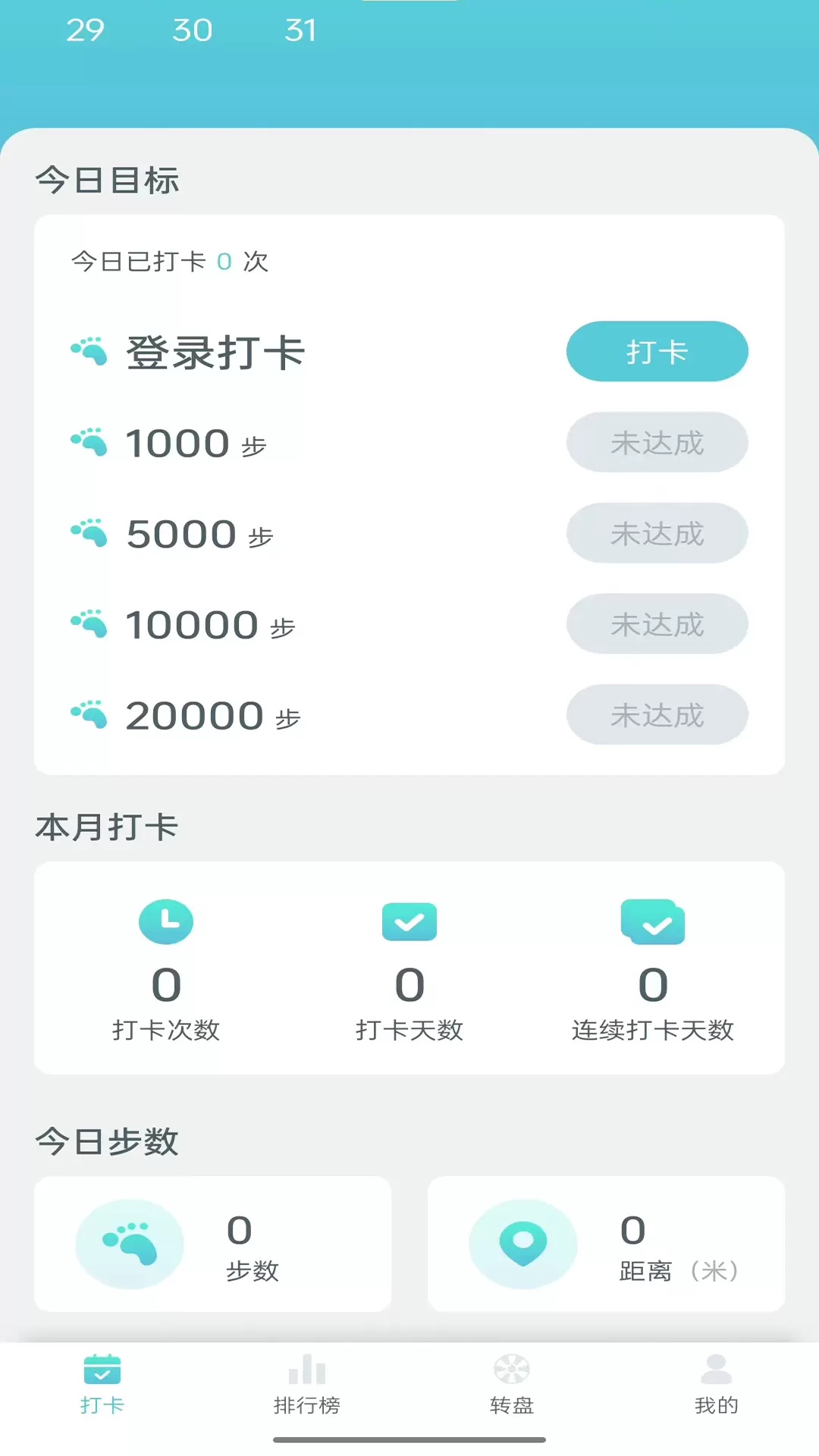Select date 31 in the calendar
The height and width of the screenshot is (1456, 819).
pos(300,30)
